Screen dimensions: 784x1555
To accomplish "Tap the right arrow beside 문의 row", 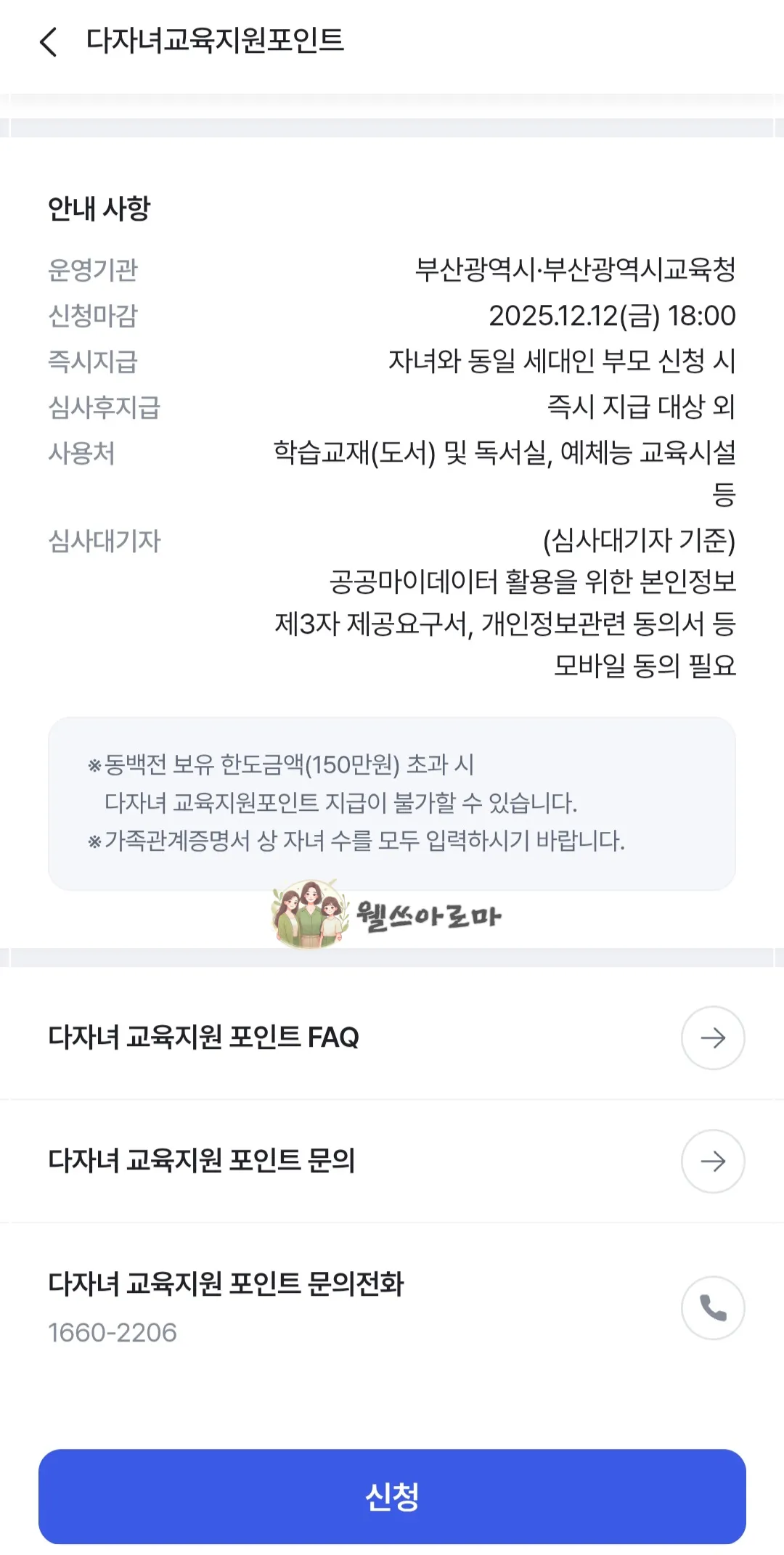I will pos(714,1162).
